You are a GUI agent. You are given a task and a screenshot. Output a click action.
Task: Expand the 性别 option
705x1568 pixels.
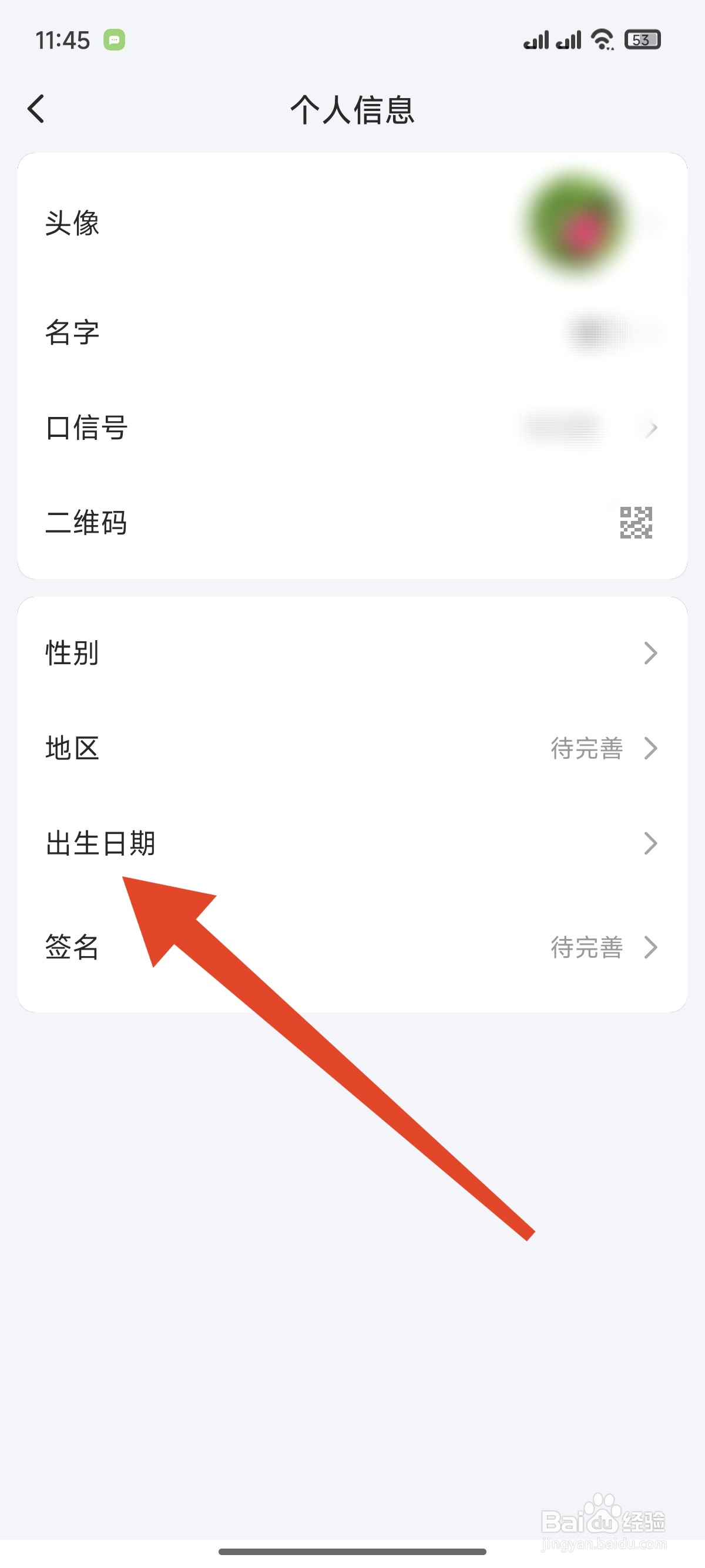click(x=650, y=653)
